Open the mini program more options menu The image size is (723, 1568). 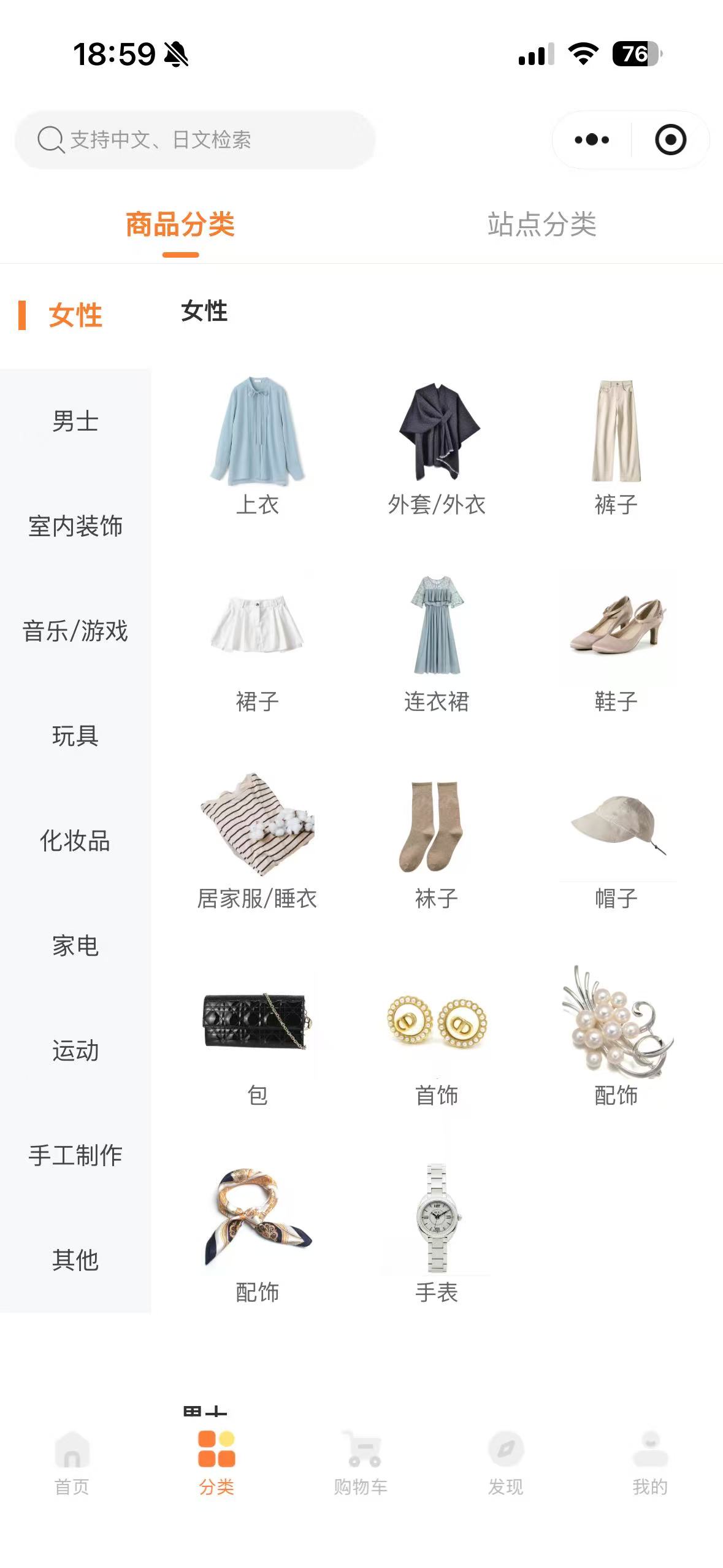pyautogui.click(x=592, y=140)
